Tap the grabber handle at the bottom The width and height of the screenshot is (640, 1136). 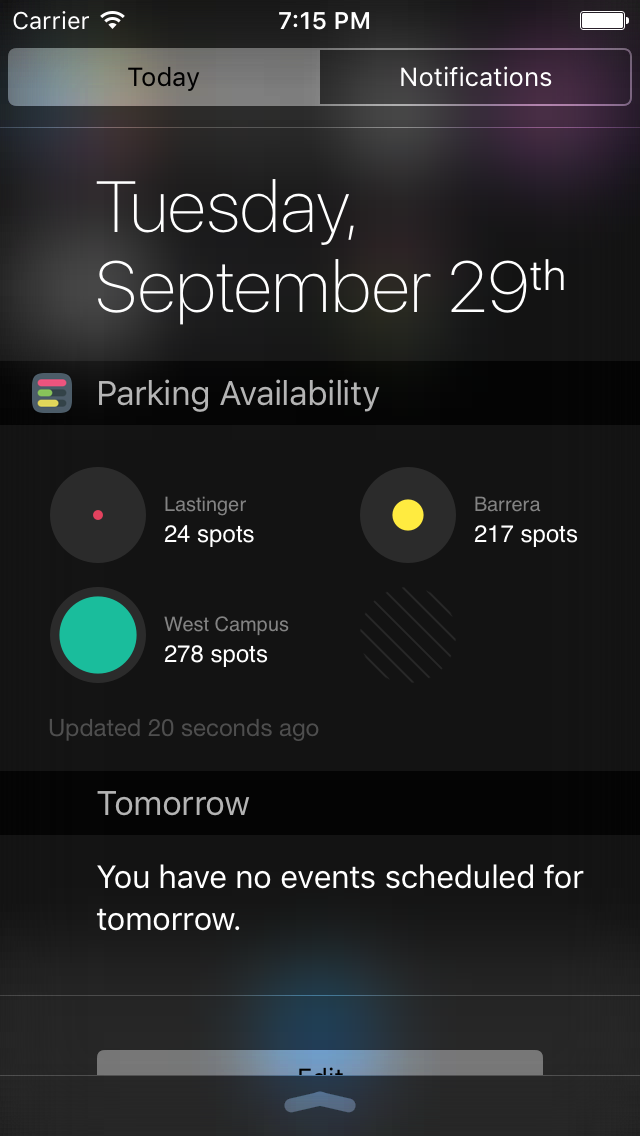(320, 1104)
